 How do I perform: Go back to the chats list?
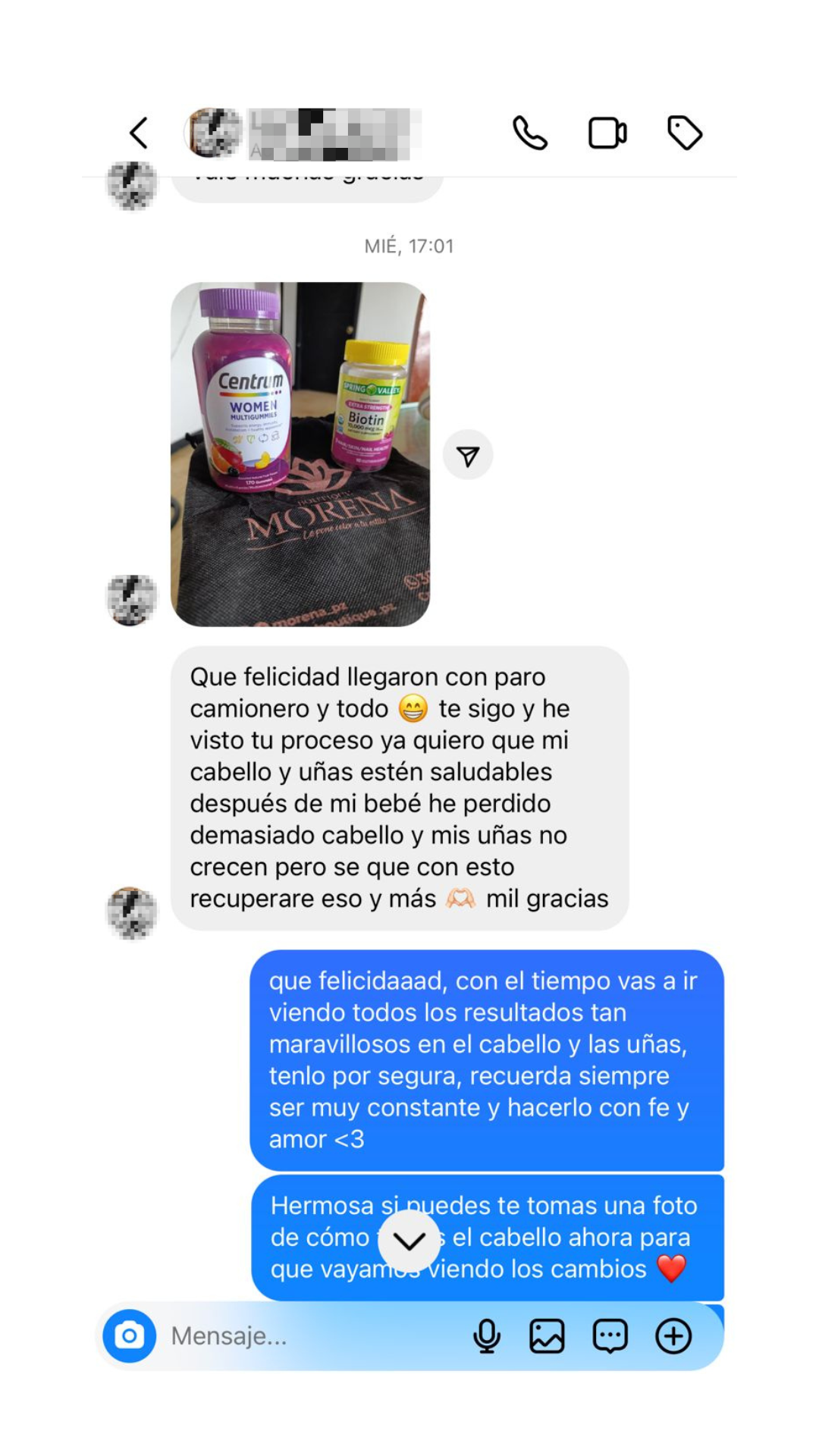[139, 133]
